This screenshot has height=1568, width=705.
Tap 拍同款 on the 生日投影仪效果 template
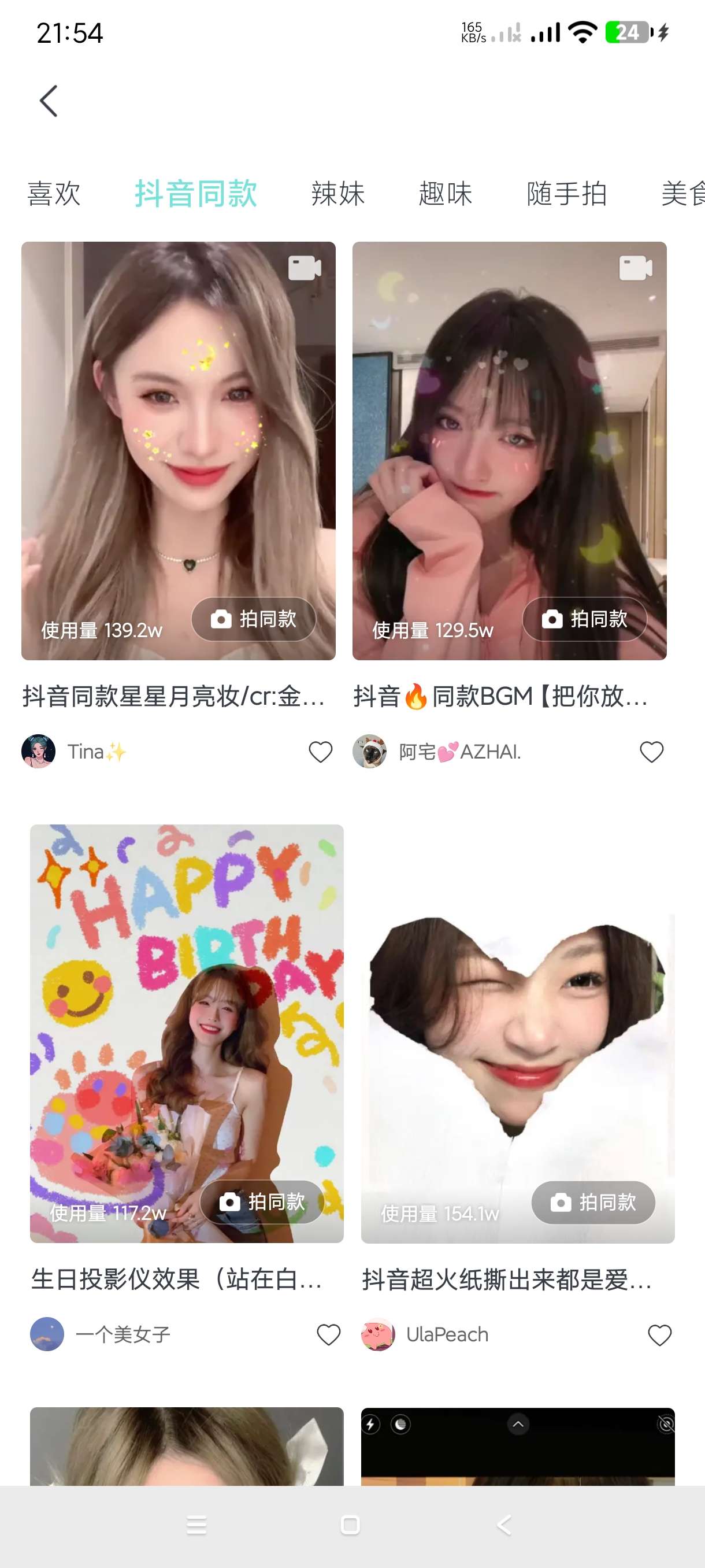click(x=262, y=1202)
